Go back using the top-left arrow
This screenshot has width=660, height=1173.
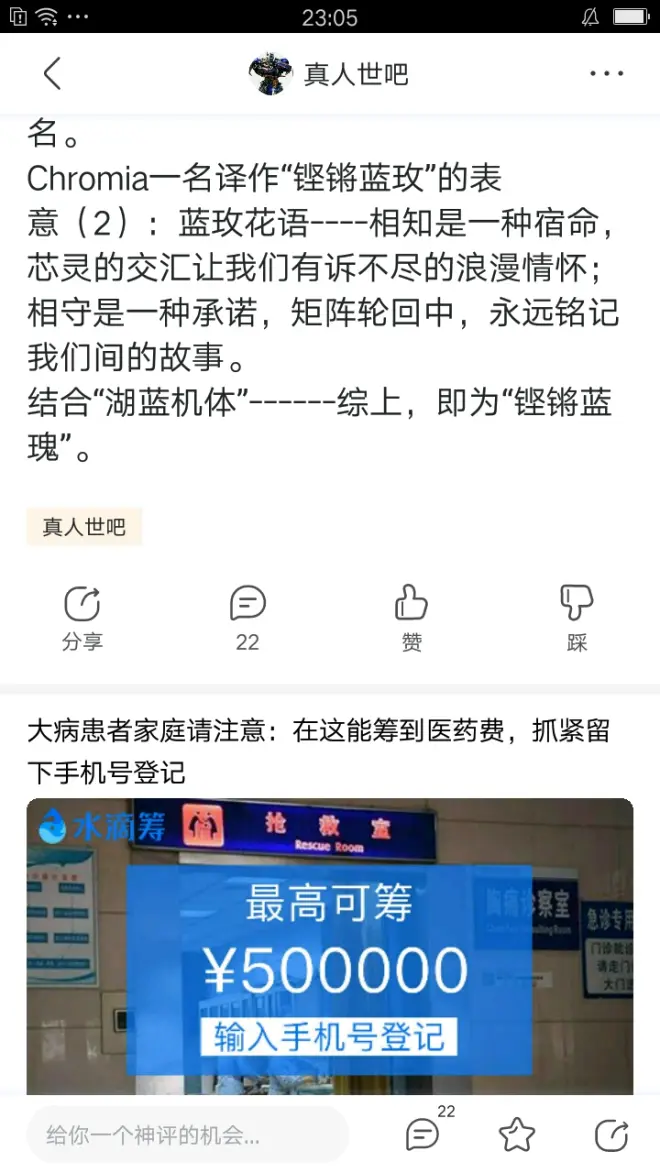[x=52, y=74]
